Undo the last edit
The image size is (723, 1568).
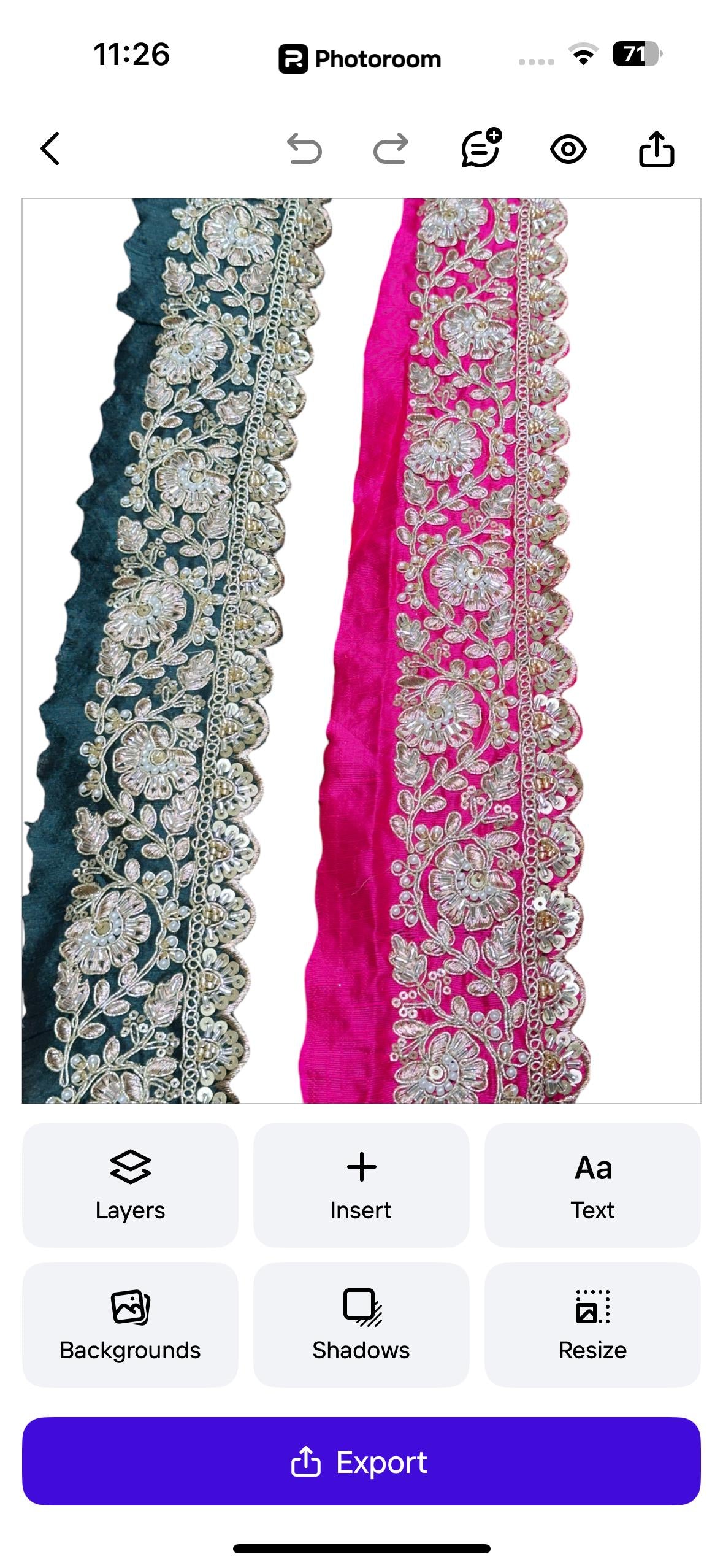[304, 149]
